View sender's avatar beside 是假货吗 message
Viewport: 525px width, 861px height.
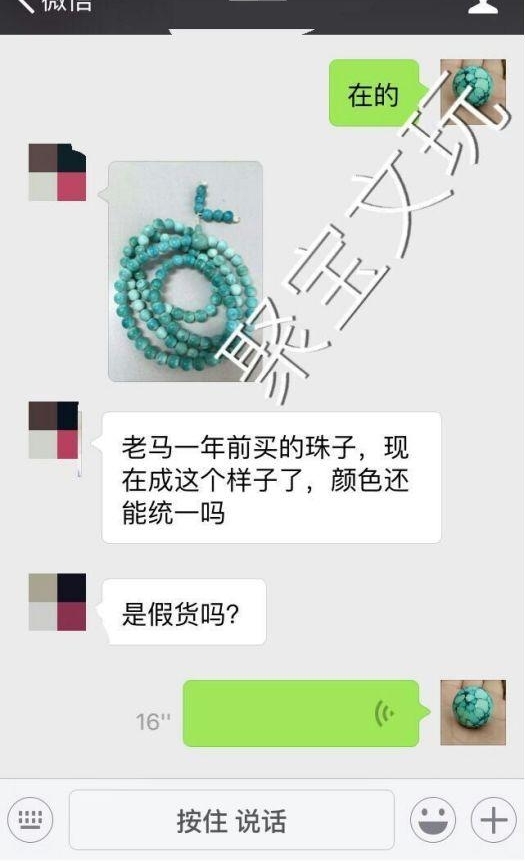click(x=57, y=602)
